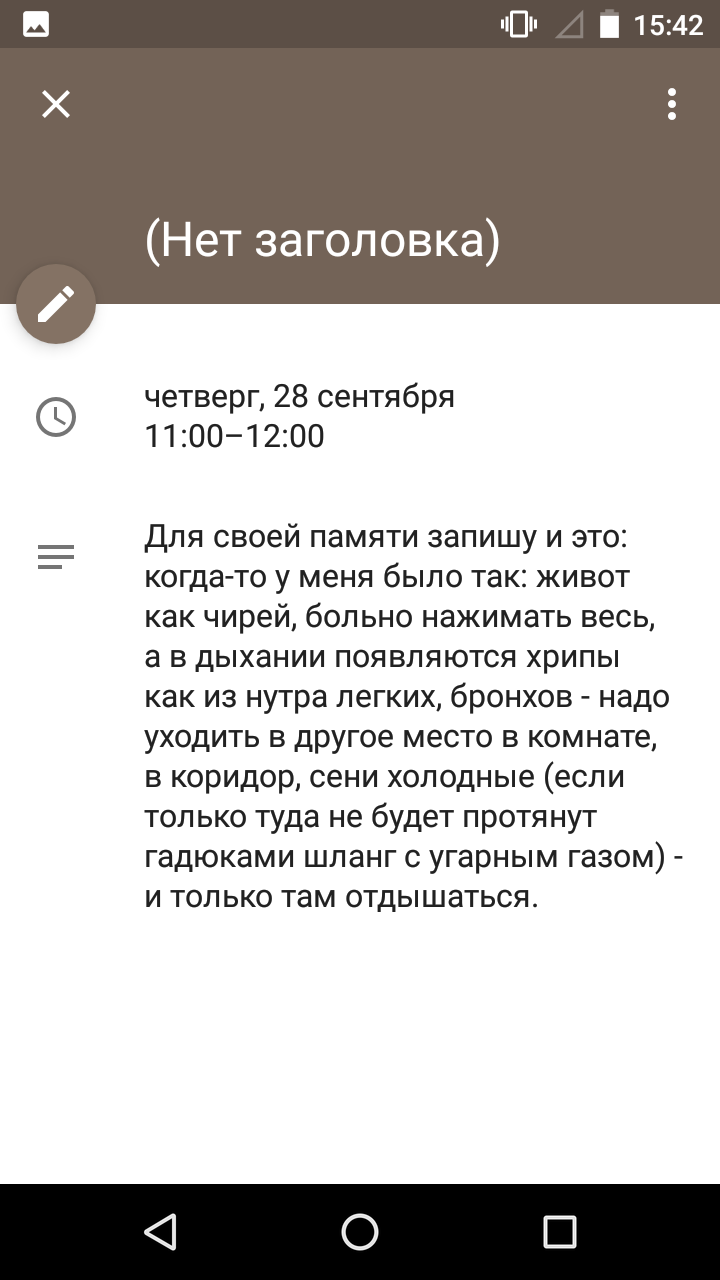Edit this event with the pencil button
720x1280 pixels.
tap(56, 304)
